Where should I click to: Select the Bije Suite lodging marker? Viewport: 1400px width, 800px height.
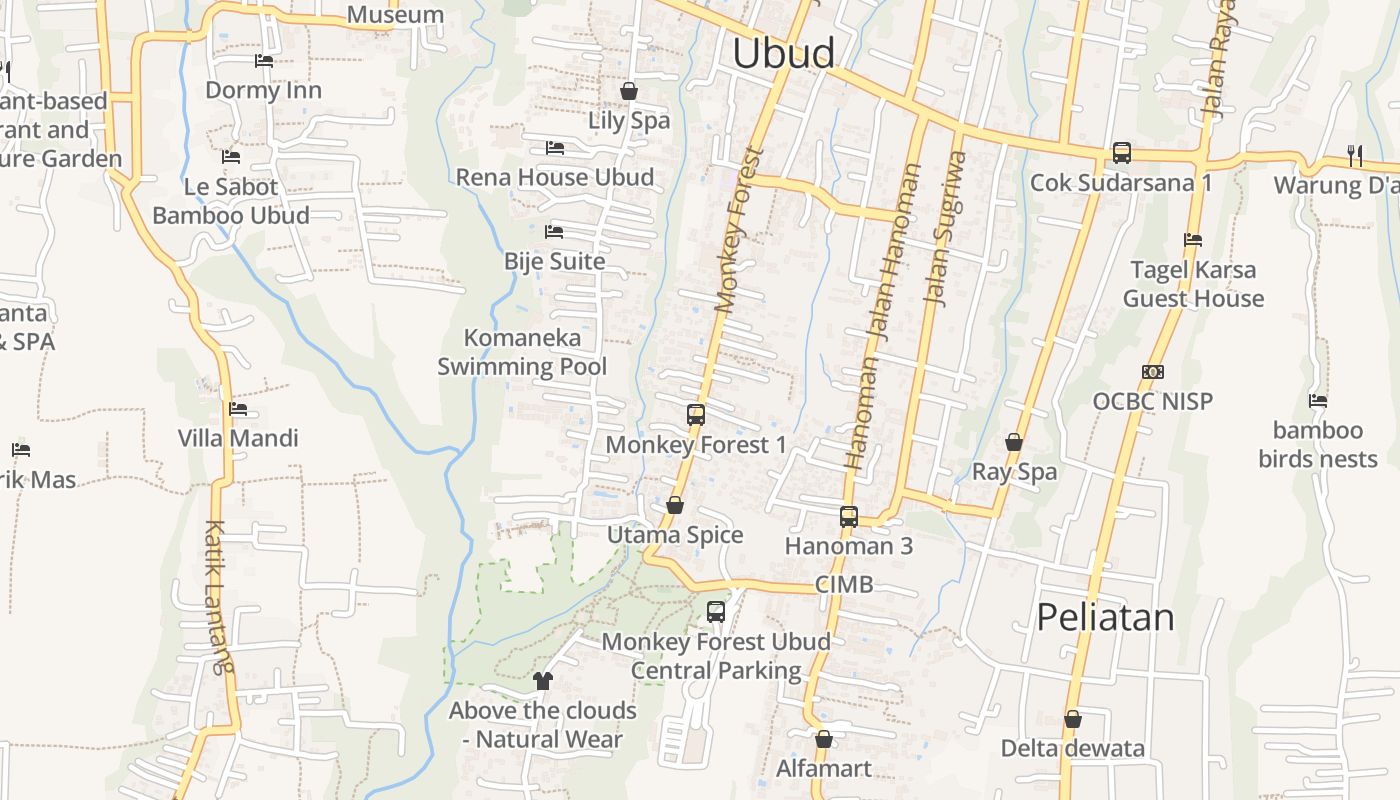[x=554, y=232]
